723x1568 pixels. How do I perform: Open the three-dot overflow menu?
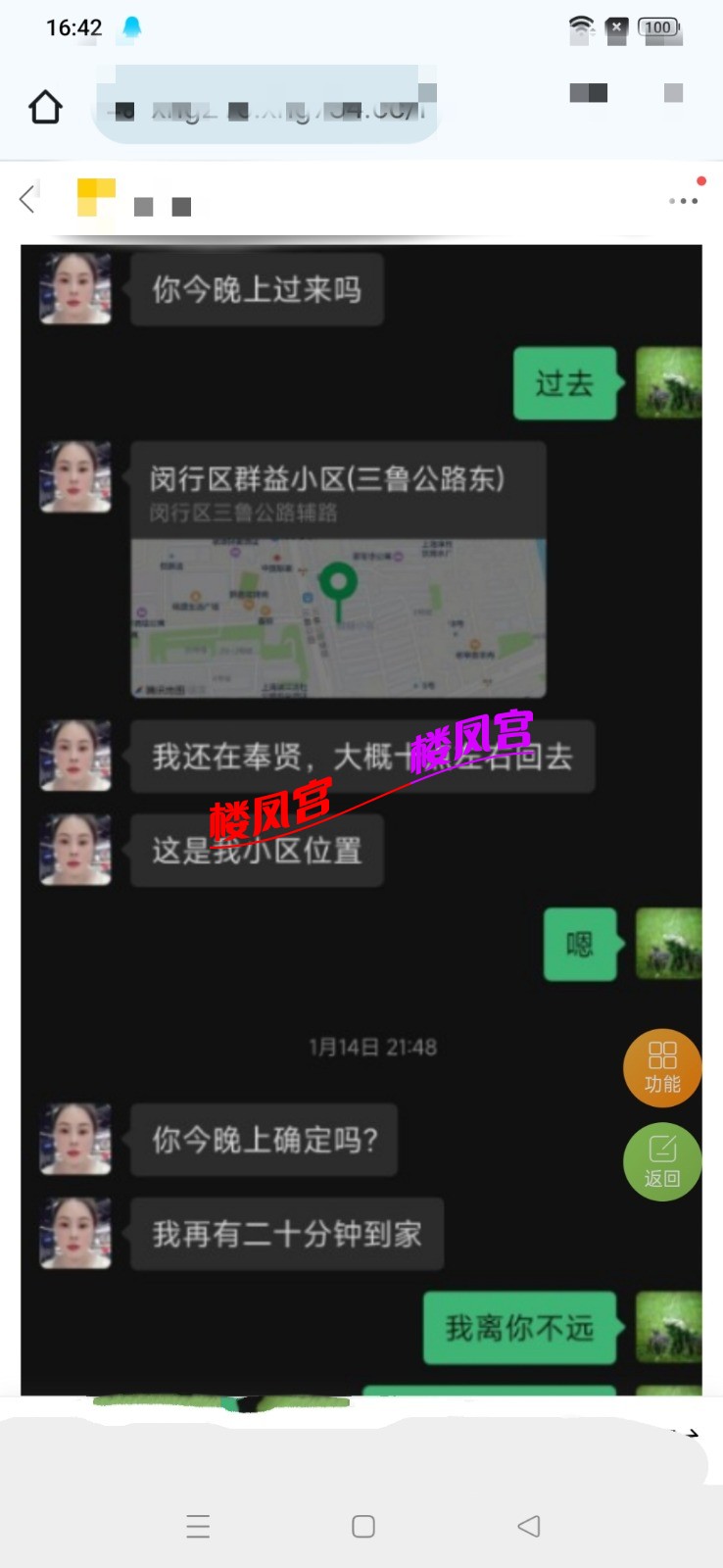pos(683,201)
